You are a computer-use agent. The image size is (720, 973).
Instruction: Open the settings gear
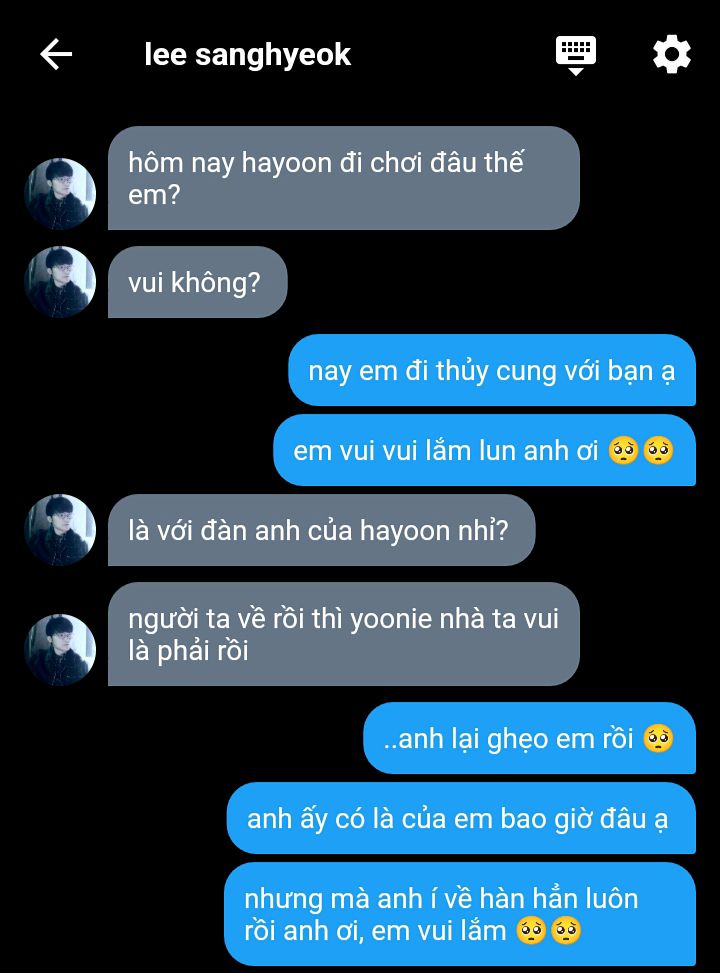[x=672, y=54]
